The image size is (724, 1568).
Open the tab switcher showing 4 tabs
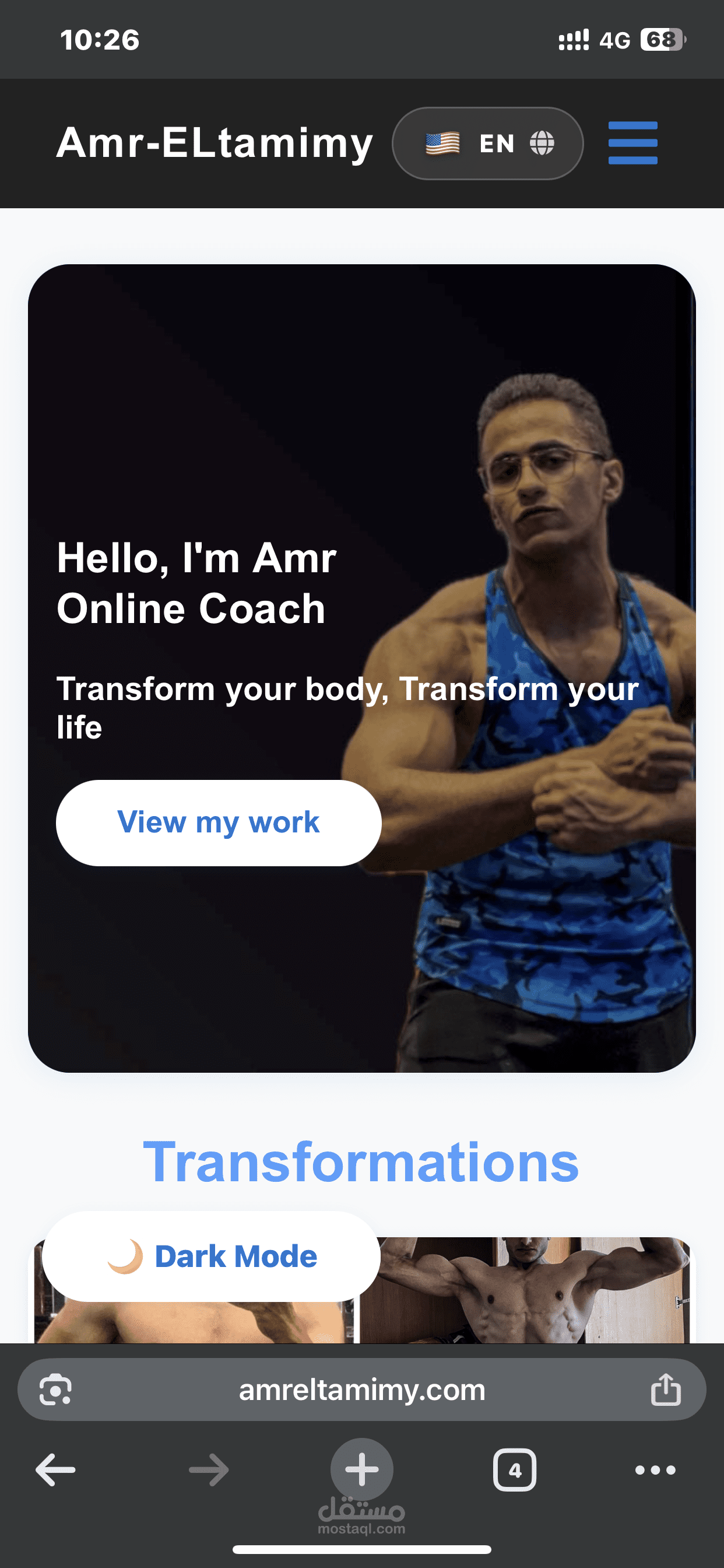coord(515,1471)
